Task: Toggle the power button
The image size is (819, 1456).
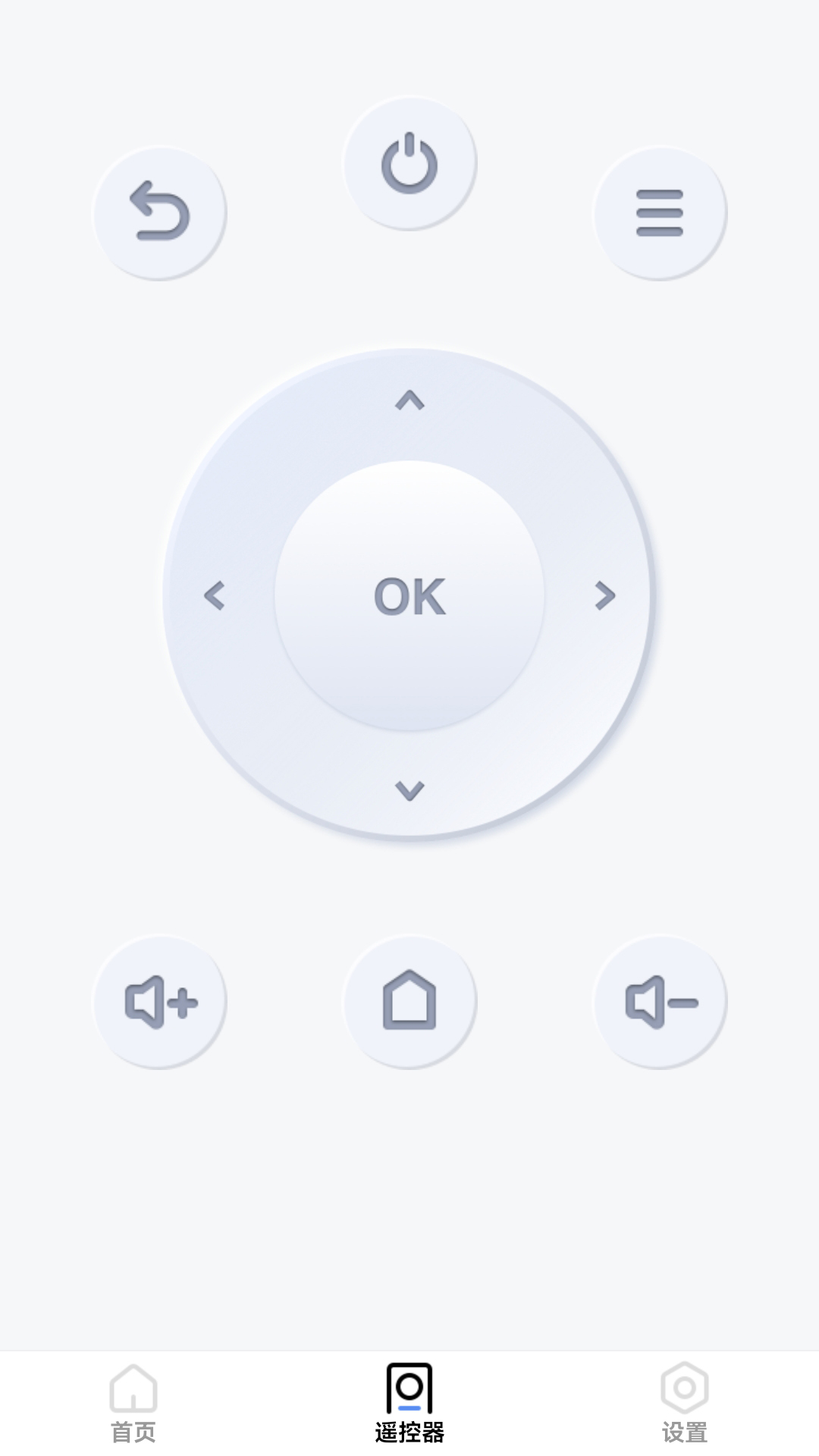Action: (x=409, y=162)
